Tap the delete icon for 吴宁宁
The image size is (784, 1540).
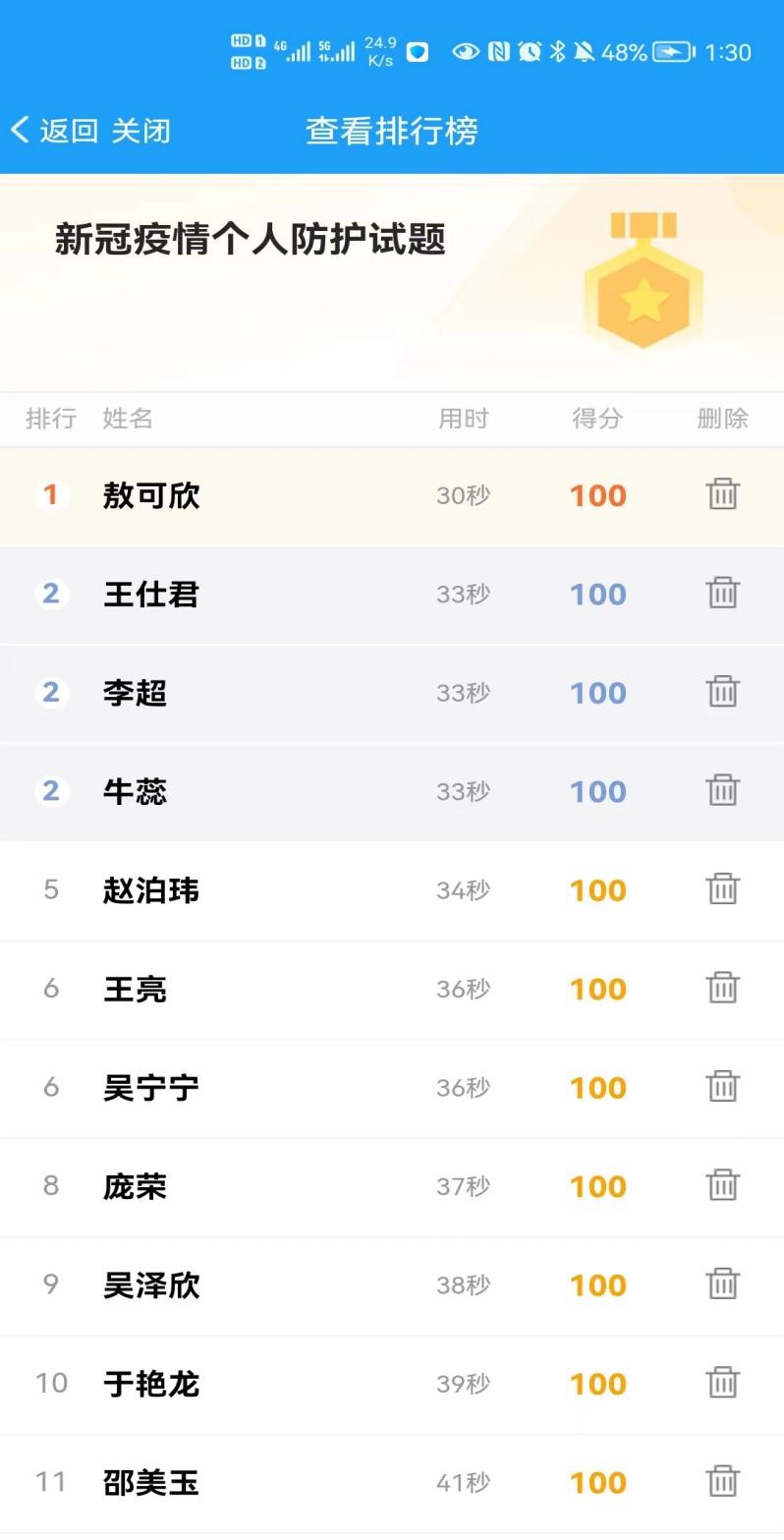pyautogui.click(x=722, y=1087)
